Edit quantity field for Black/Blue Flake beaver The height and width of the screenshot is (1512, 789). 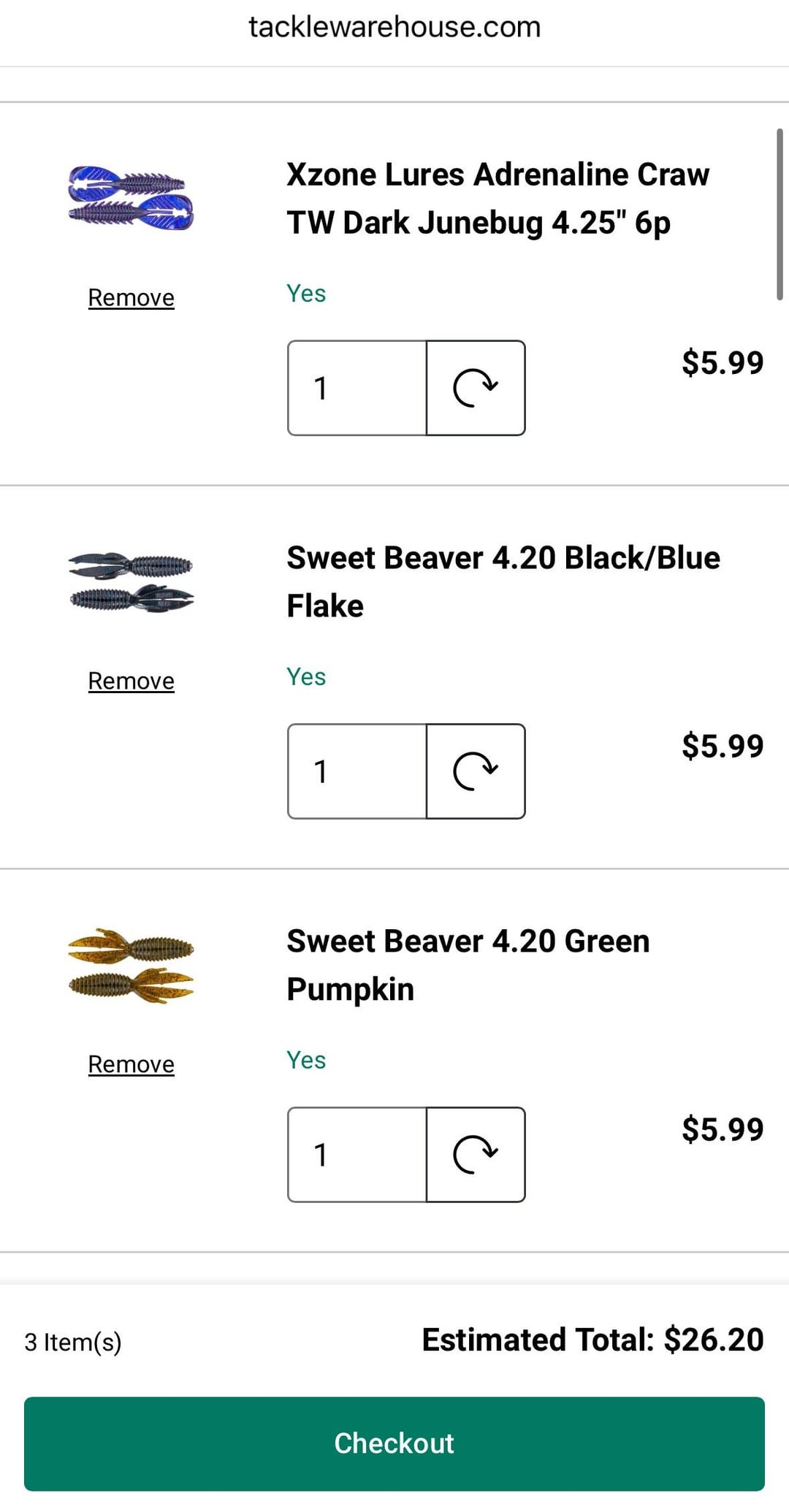click(x=357, y=771)
